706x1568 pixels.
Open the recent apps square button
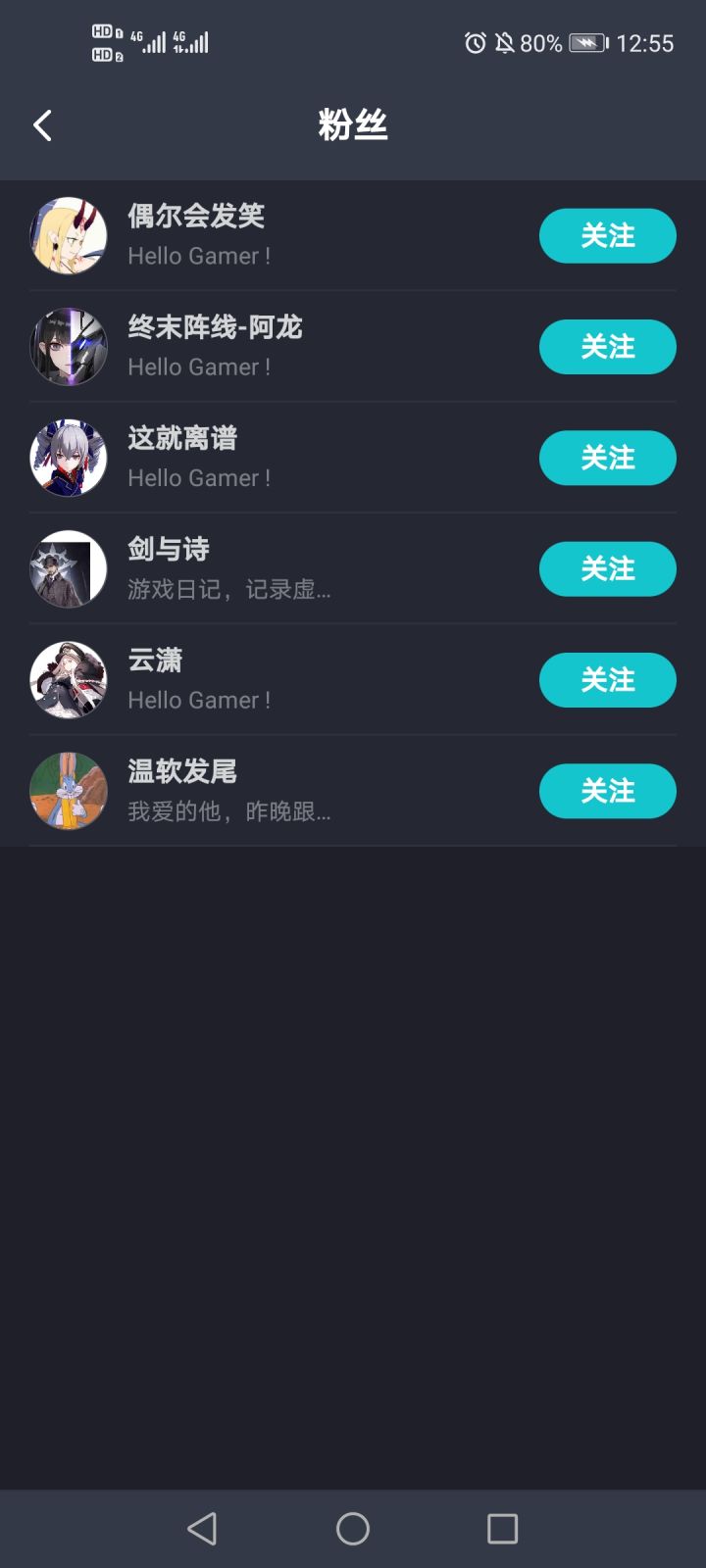click(x=502, y=1528)
